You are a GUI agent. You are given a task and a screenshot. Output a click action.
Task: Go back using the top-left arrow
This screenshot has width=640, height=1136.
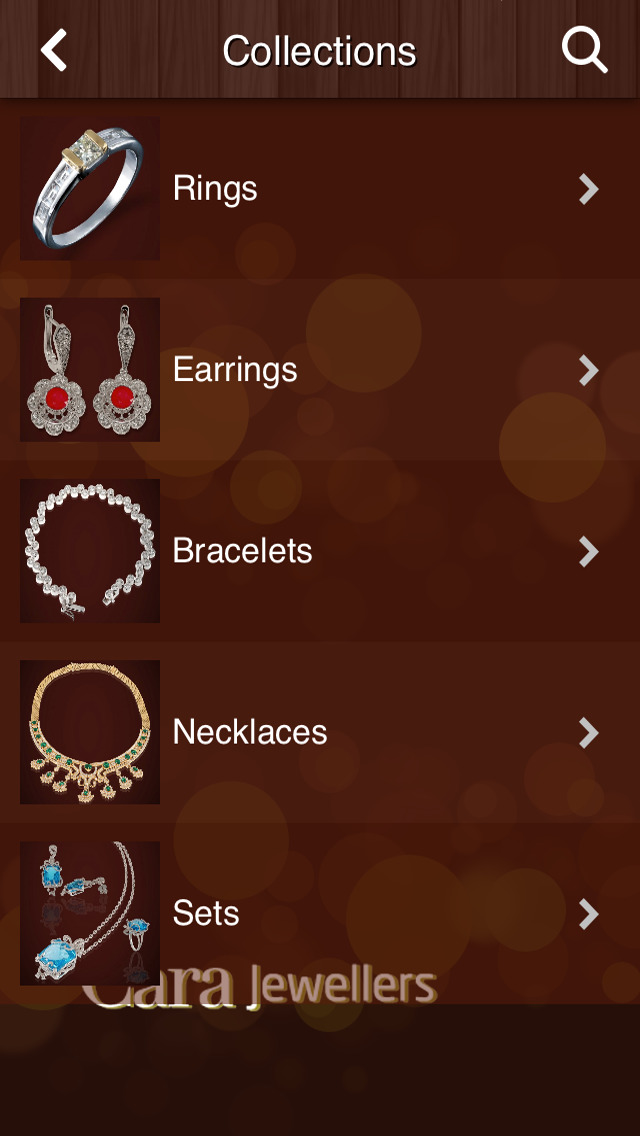(53, 50)
